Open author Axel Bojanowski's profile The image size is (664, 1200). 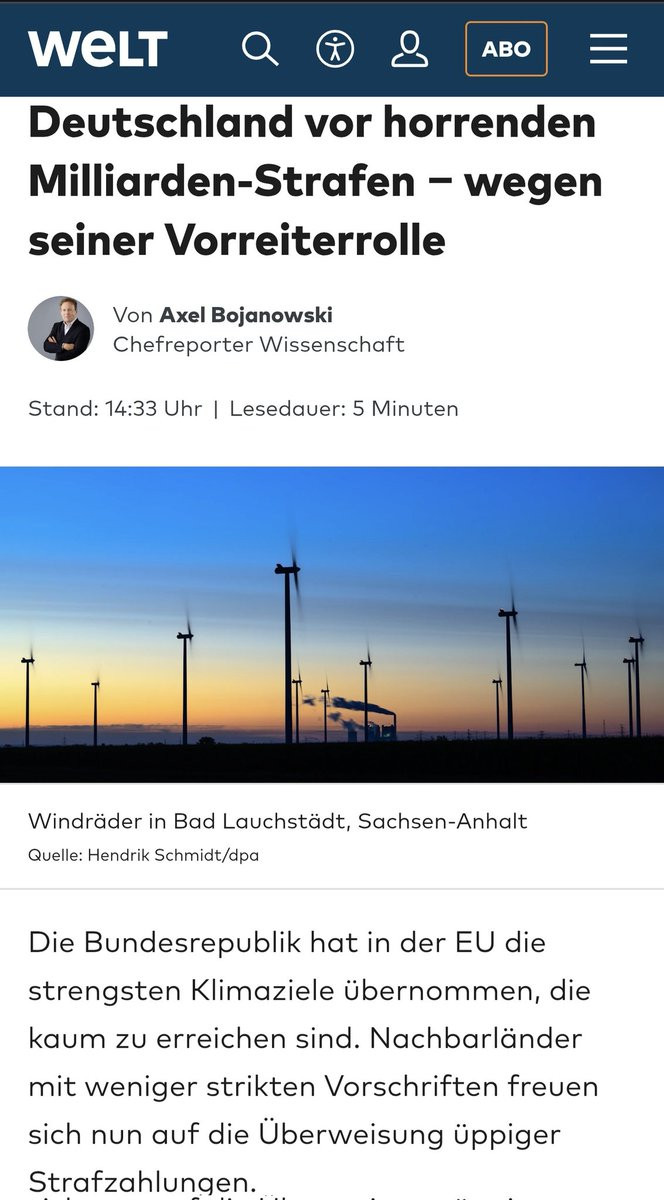coord(246,315)
